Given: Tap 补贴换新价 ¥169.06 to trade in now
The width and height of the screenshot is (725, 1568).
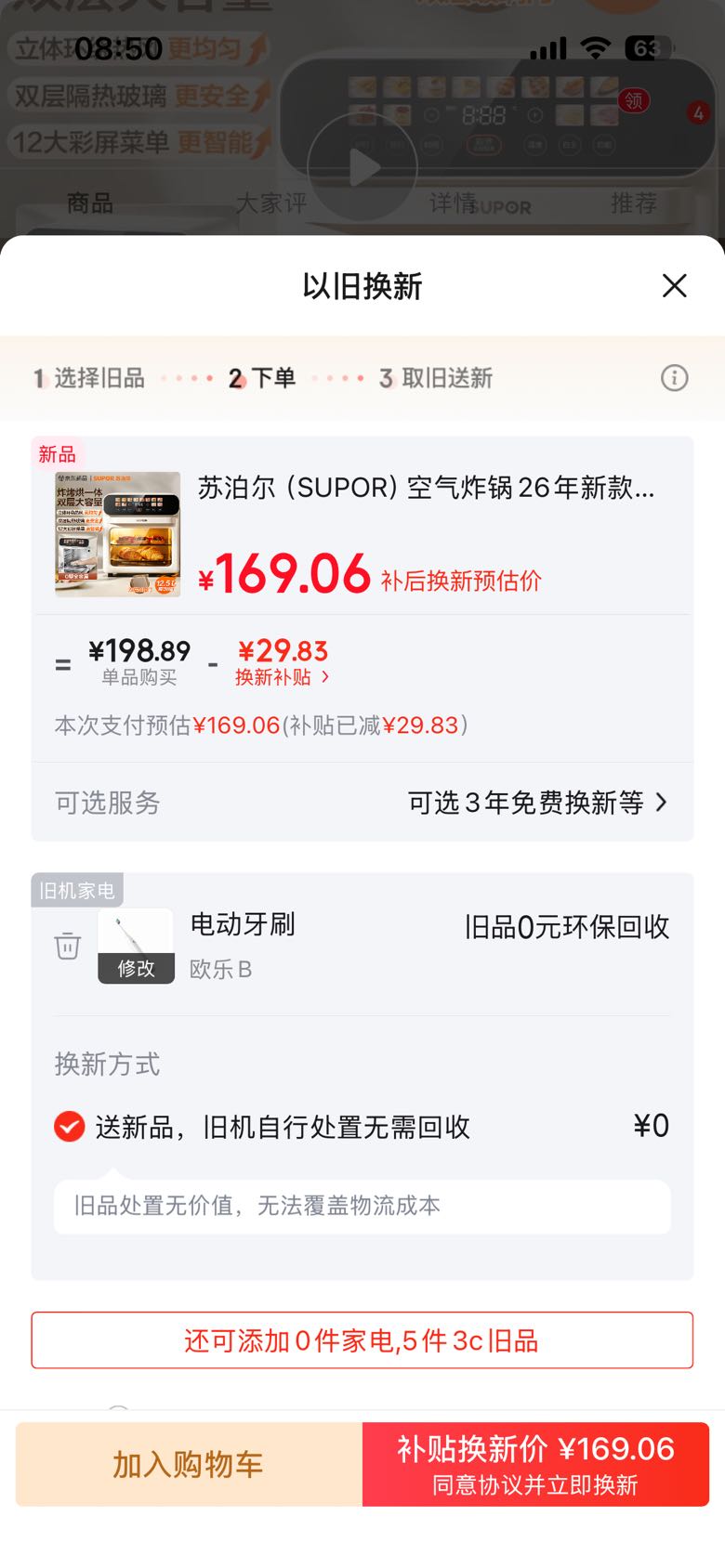Looking at the screenshot, I should [x=535, y=1464].
